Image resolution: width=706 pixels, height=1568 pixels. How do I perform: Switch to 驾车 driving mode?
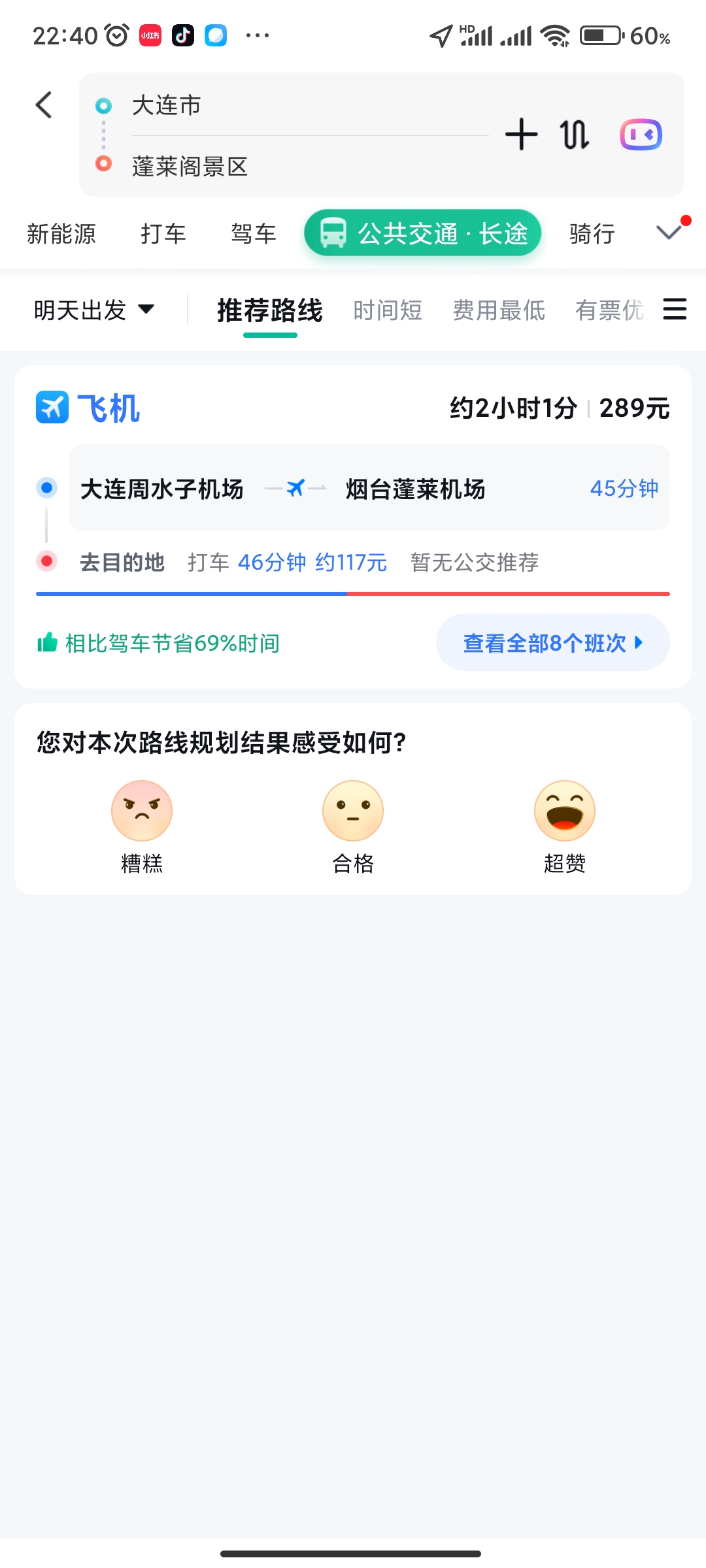tap(254, 233)
